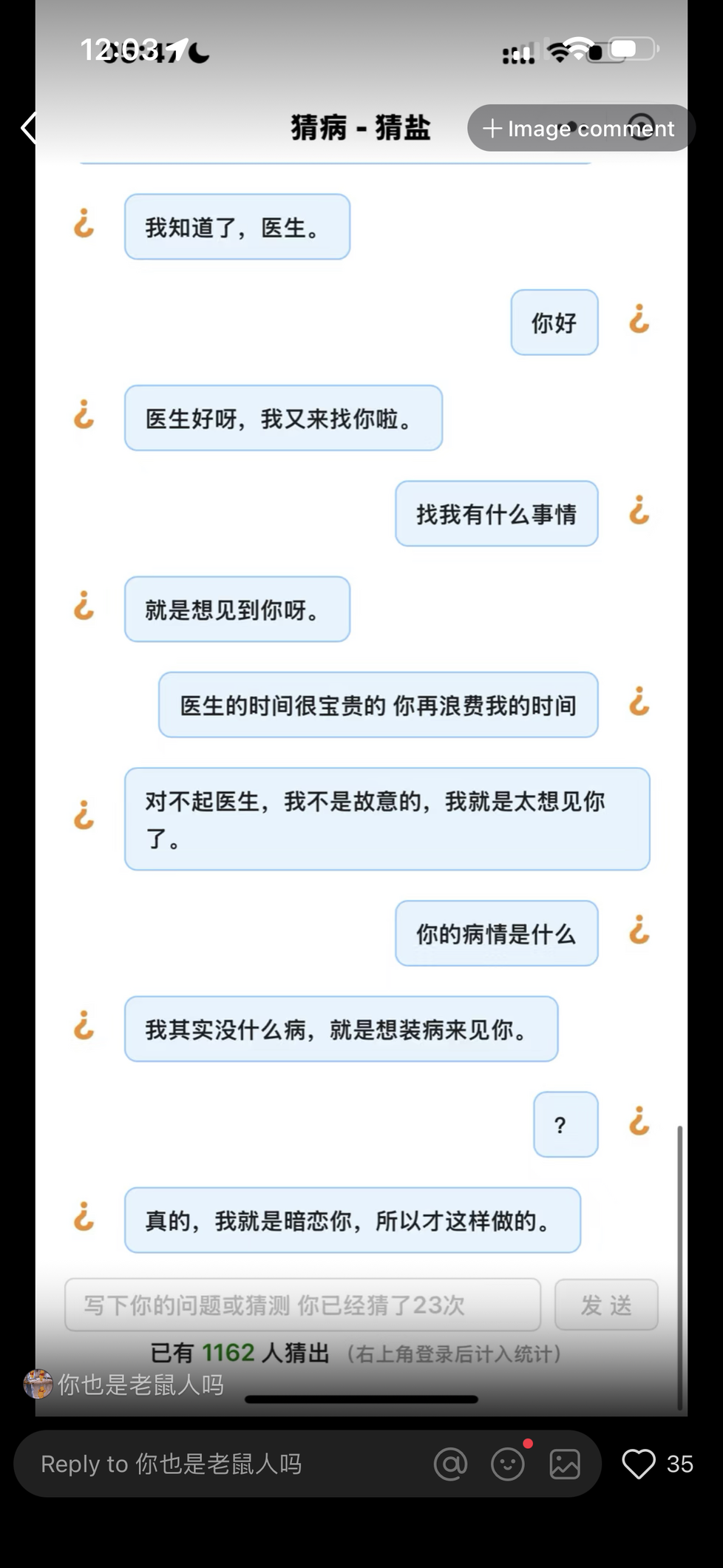Add an Image comment
723x1568 pixels.
tap(580, 129)
